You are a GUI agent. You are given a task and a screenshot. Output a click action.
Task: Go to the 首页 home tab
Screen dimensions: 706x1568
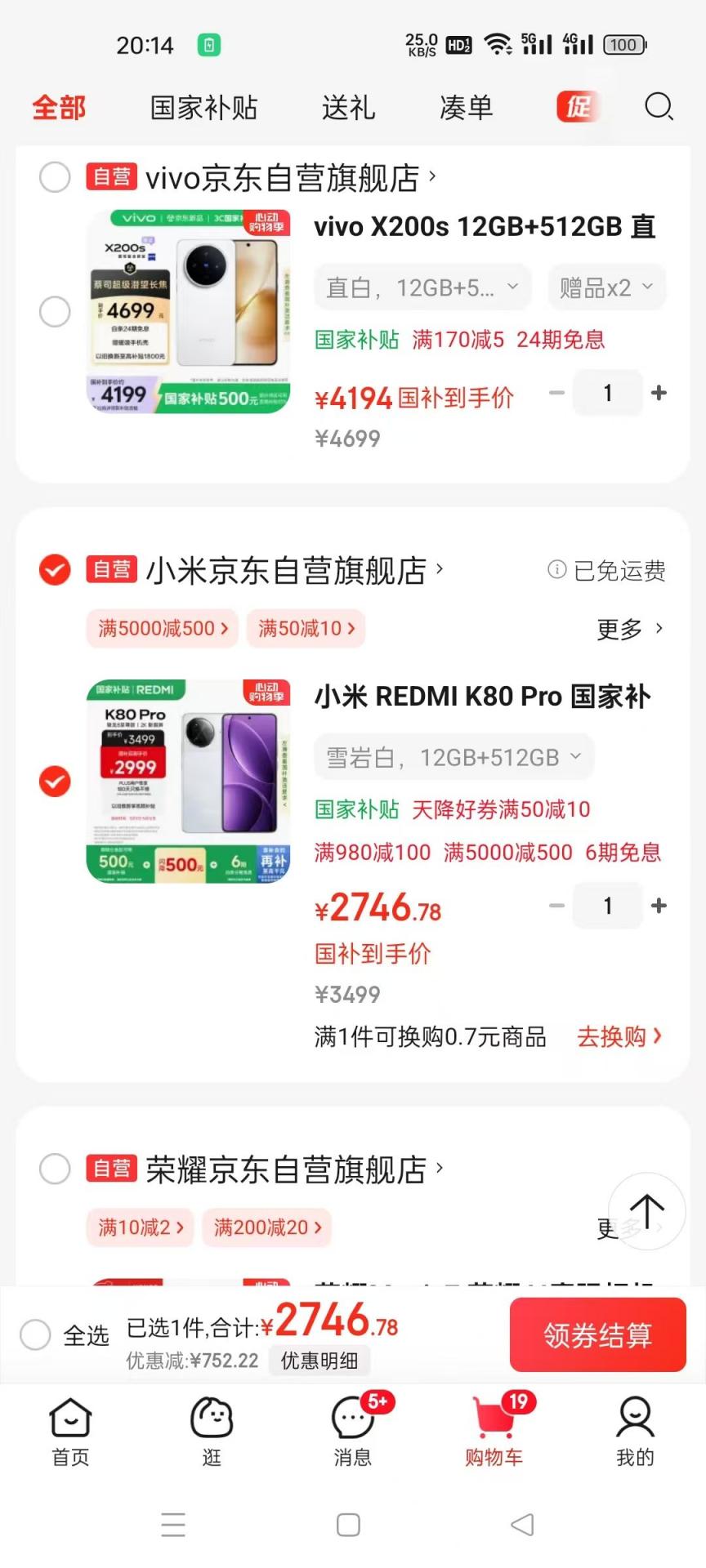tap(70, 1430)
